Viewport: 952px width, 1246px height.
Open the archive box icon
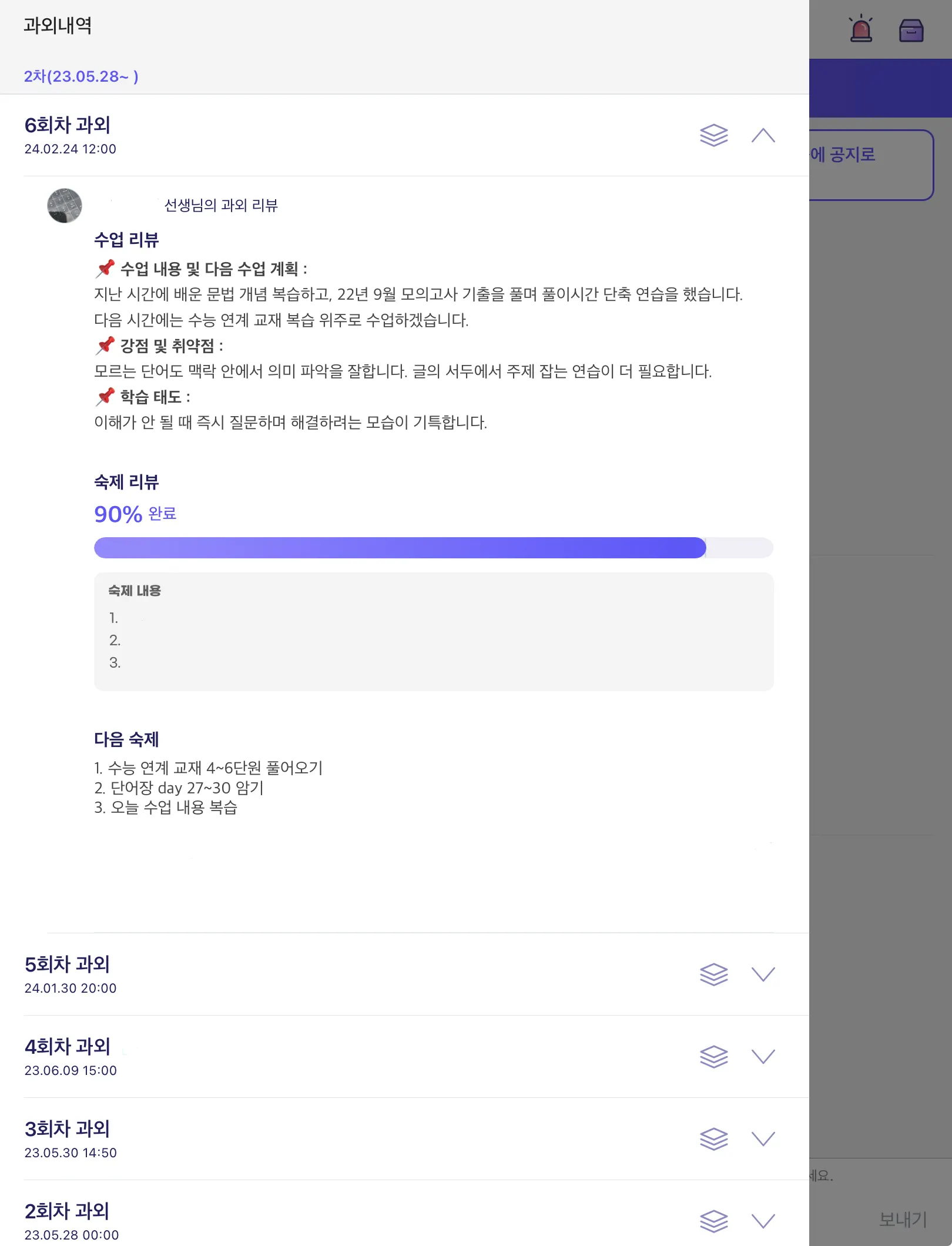pos(911,31)
